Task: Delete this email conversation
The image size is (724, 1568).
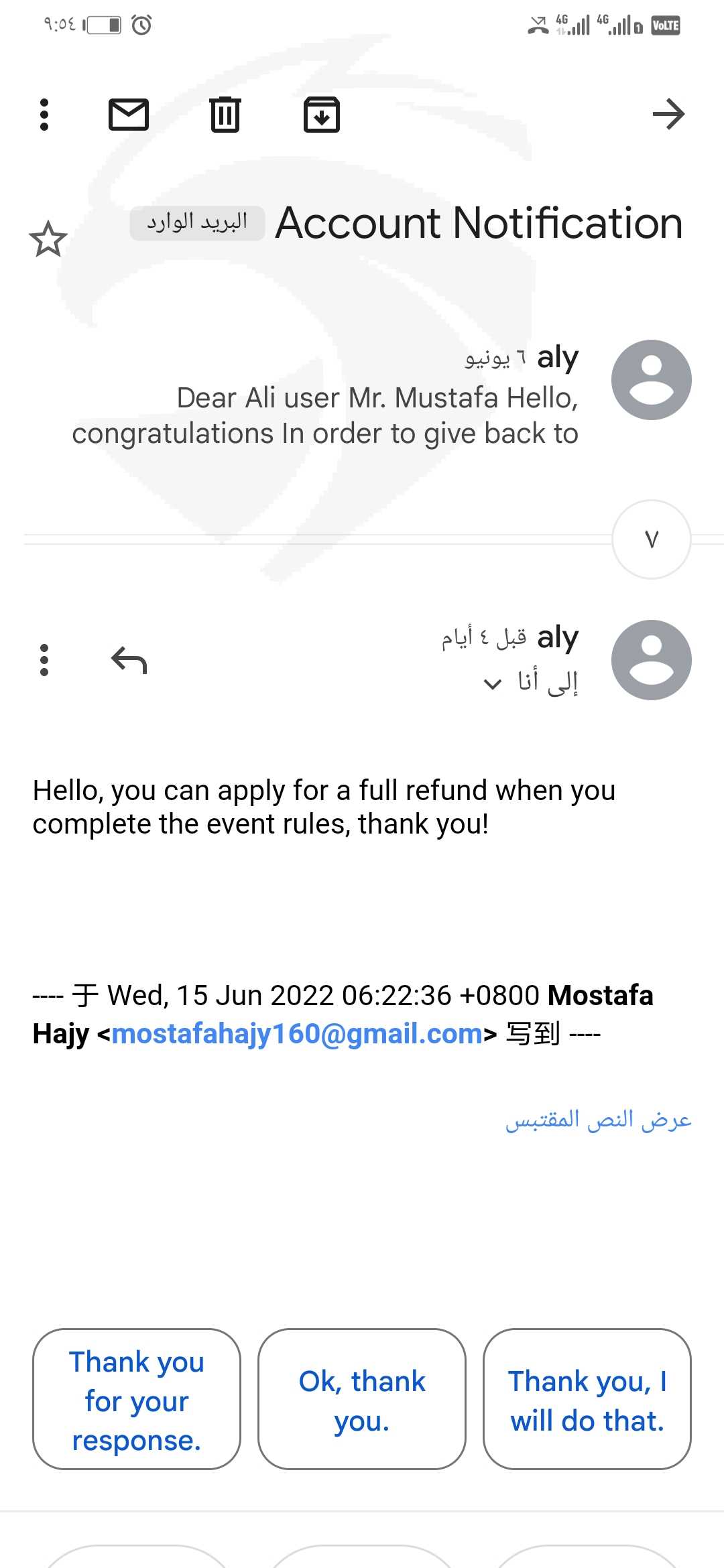Action: click(x=225, y=115)
